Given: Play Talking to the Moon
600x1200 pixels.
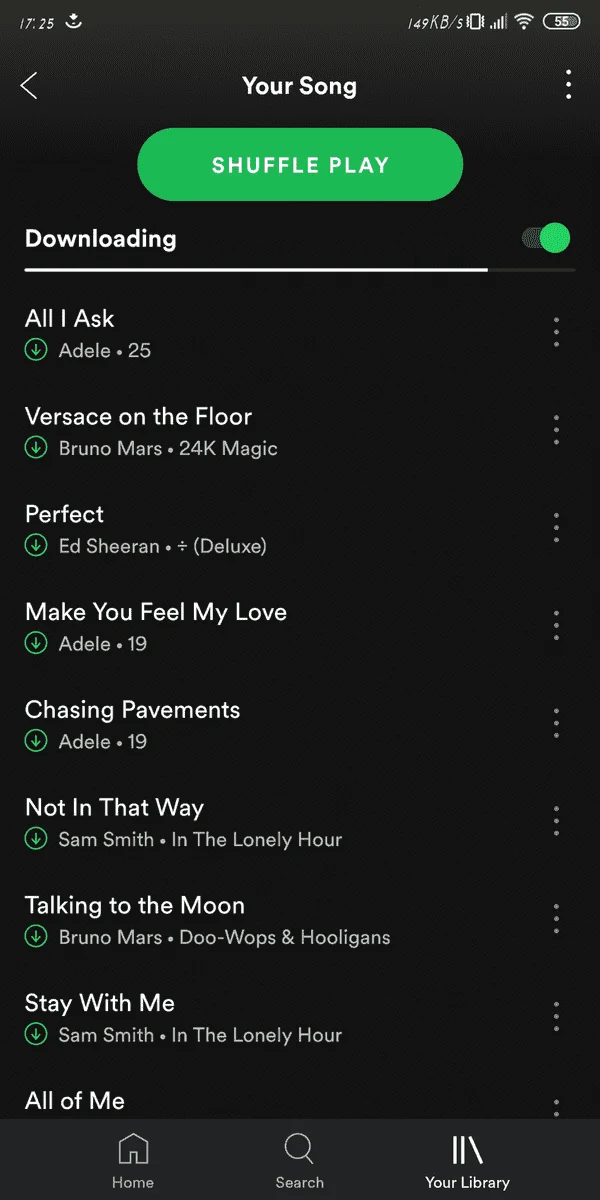Looking at the screenshot, I should pos(270,920).
